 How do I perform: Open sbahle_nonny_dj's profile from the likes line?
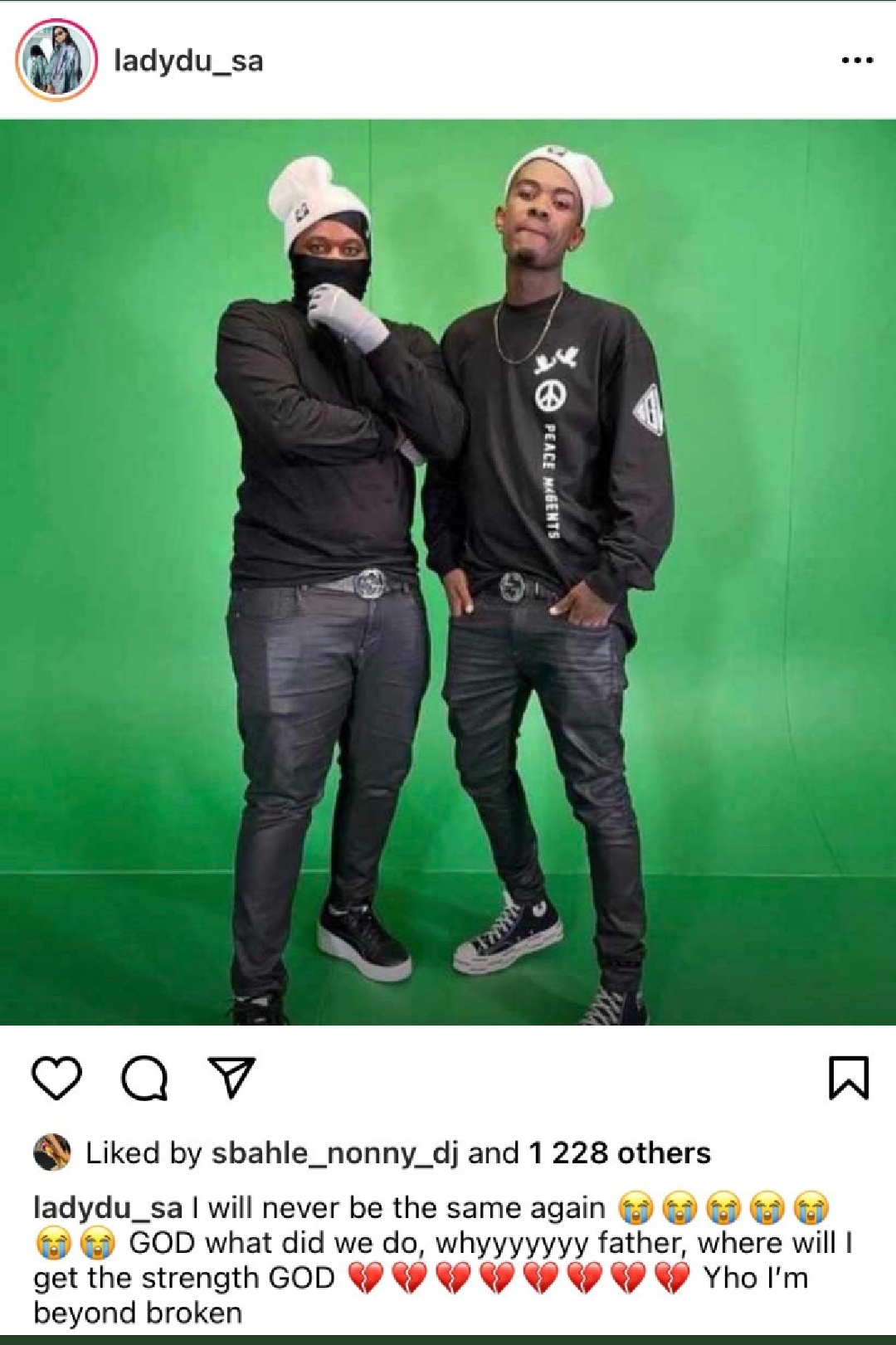(334, 1153)
